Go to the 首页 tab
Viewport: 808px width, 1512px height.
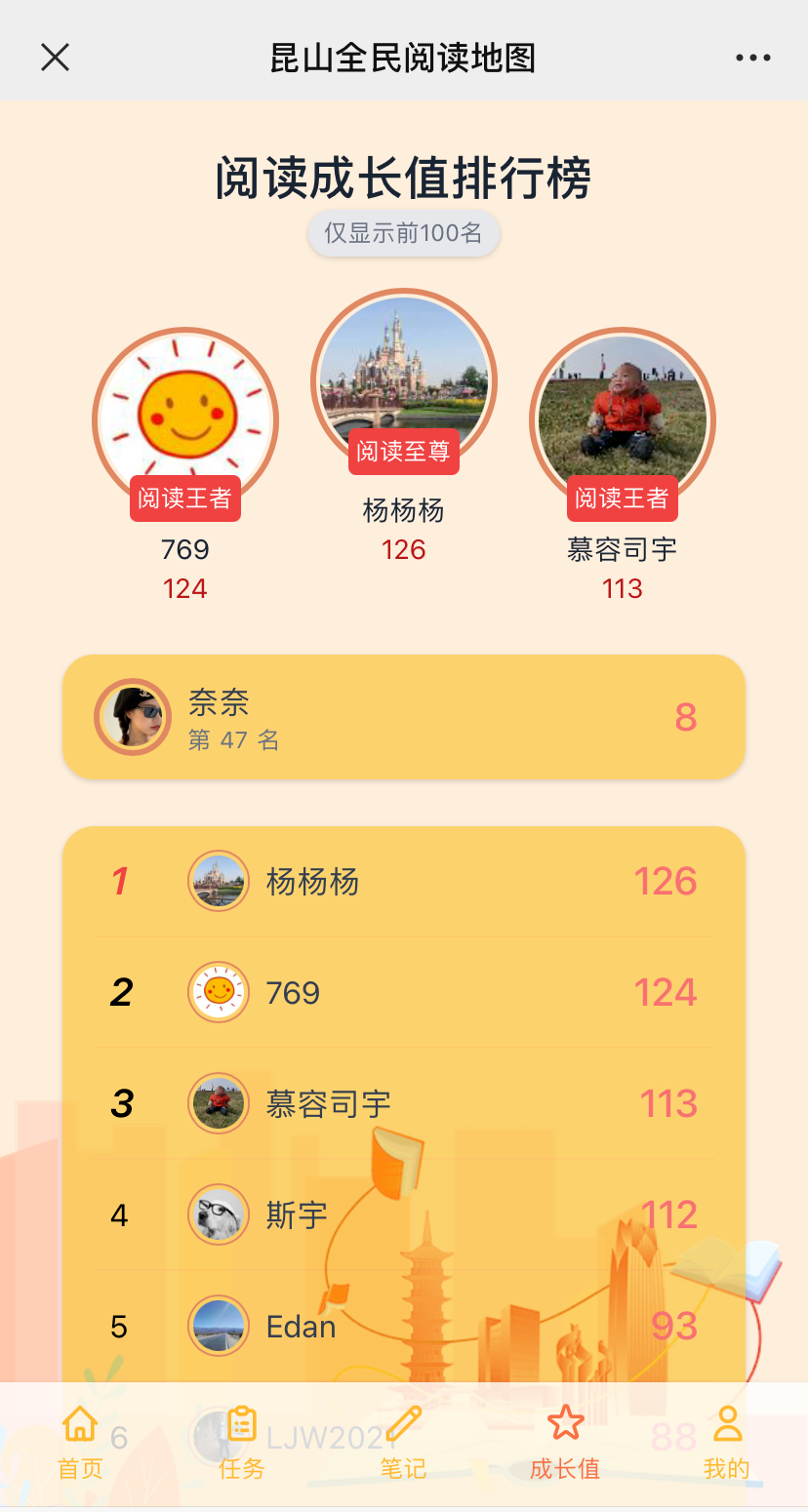[80, 1443]
